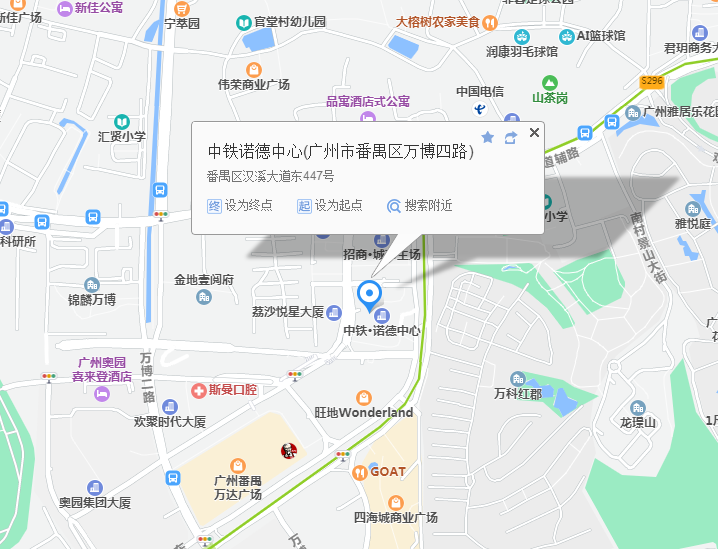The width and height of the screenshot is (718, 549).
Task: Choose 设为起点 to set as start
Action: coord(323,206)
